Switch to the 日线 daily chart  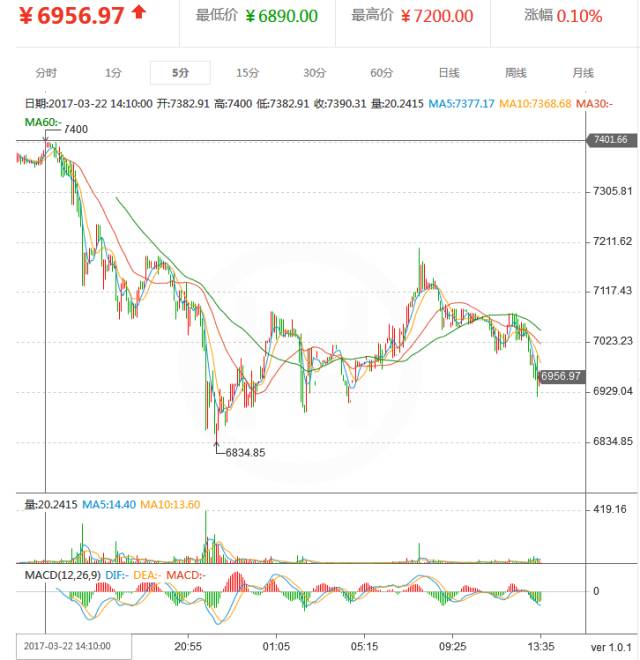448,73
